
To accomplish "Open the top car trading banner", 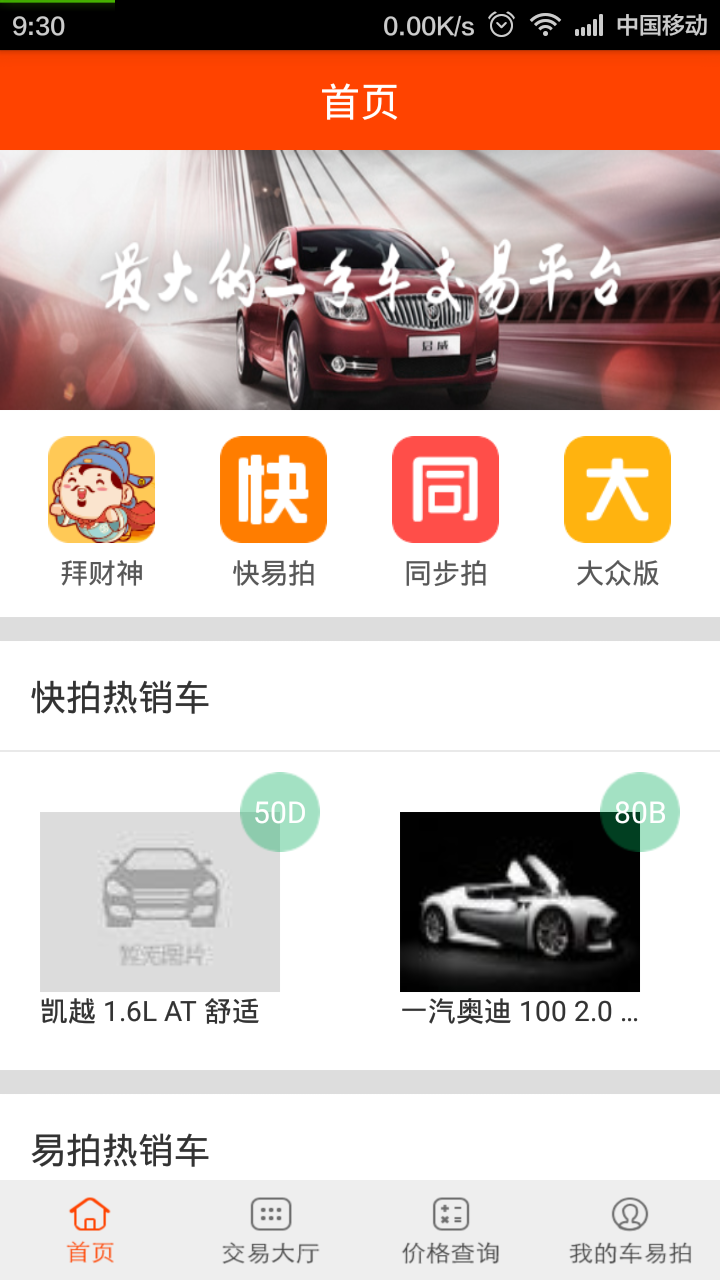I will pyautogui.click(x=360, y=280).
